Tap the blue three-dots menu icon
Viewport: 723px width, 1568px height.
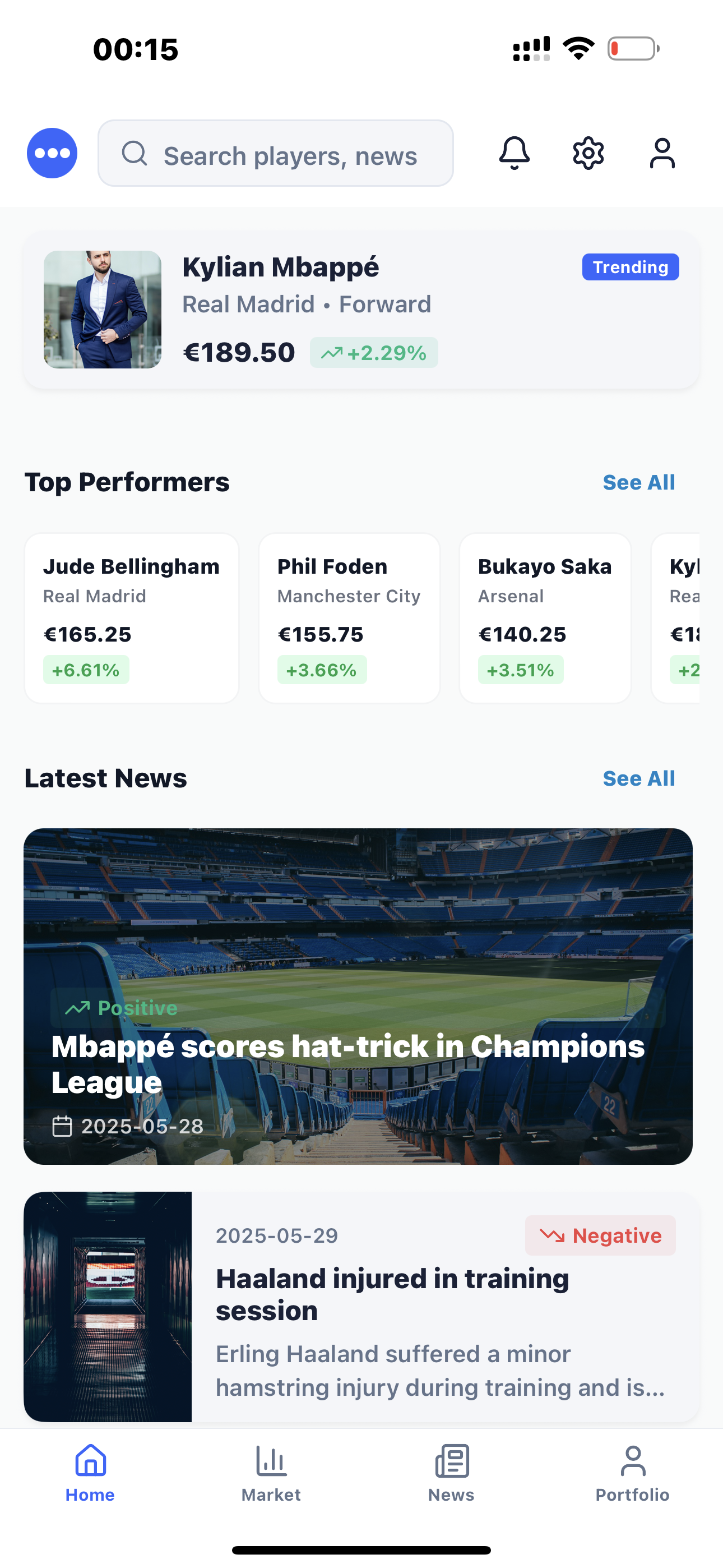tap(52, 153)
